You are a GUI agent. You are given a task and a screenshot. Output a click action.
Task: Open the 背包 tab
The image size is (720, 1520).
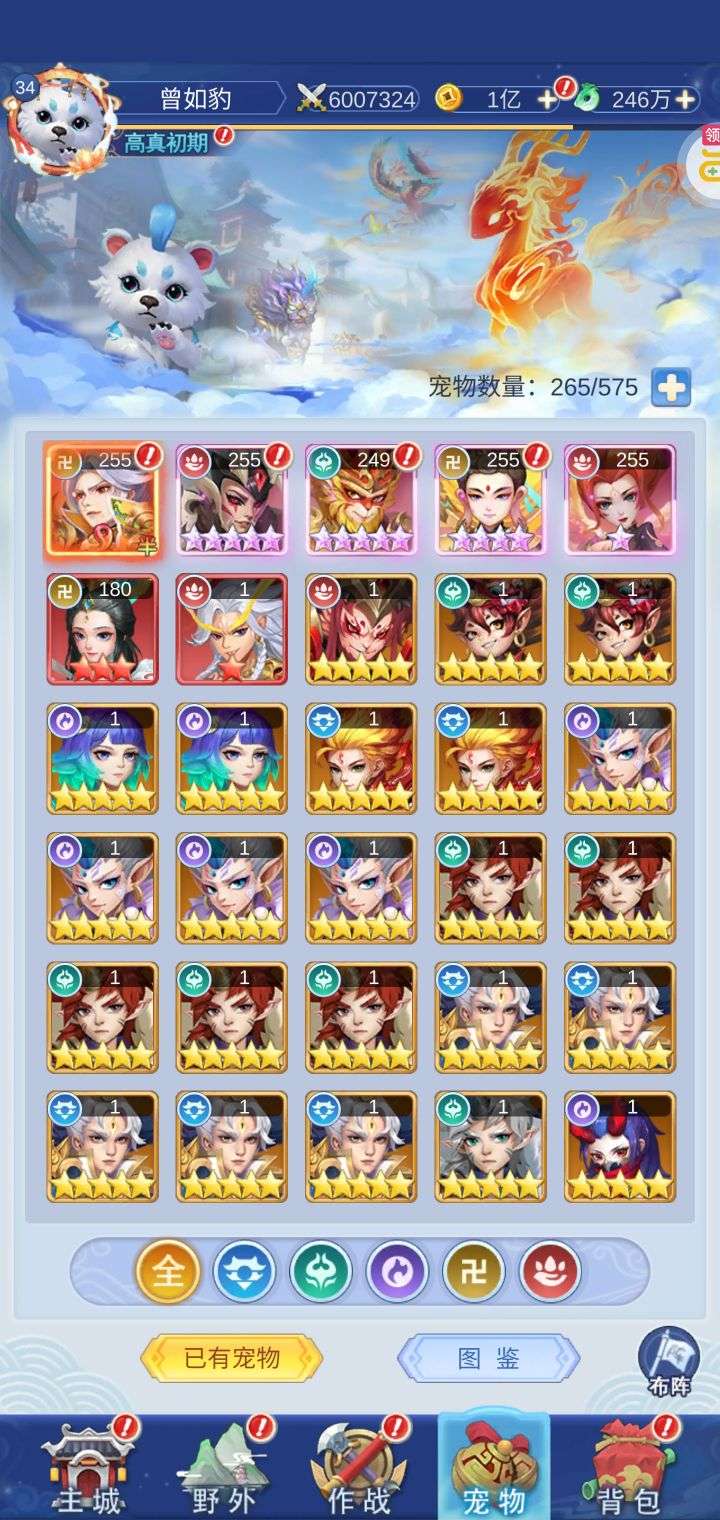click(627, 1467)
